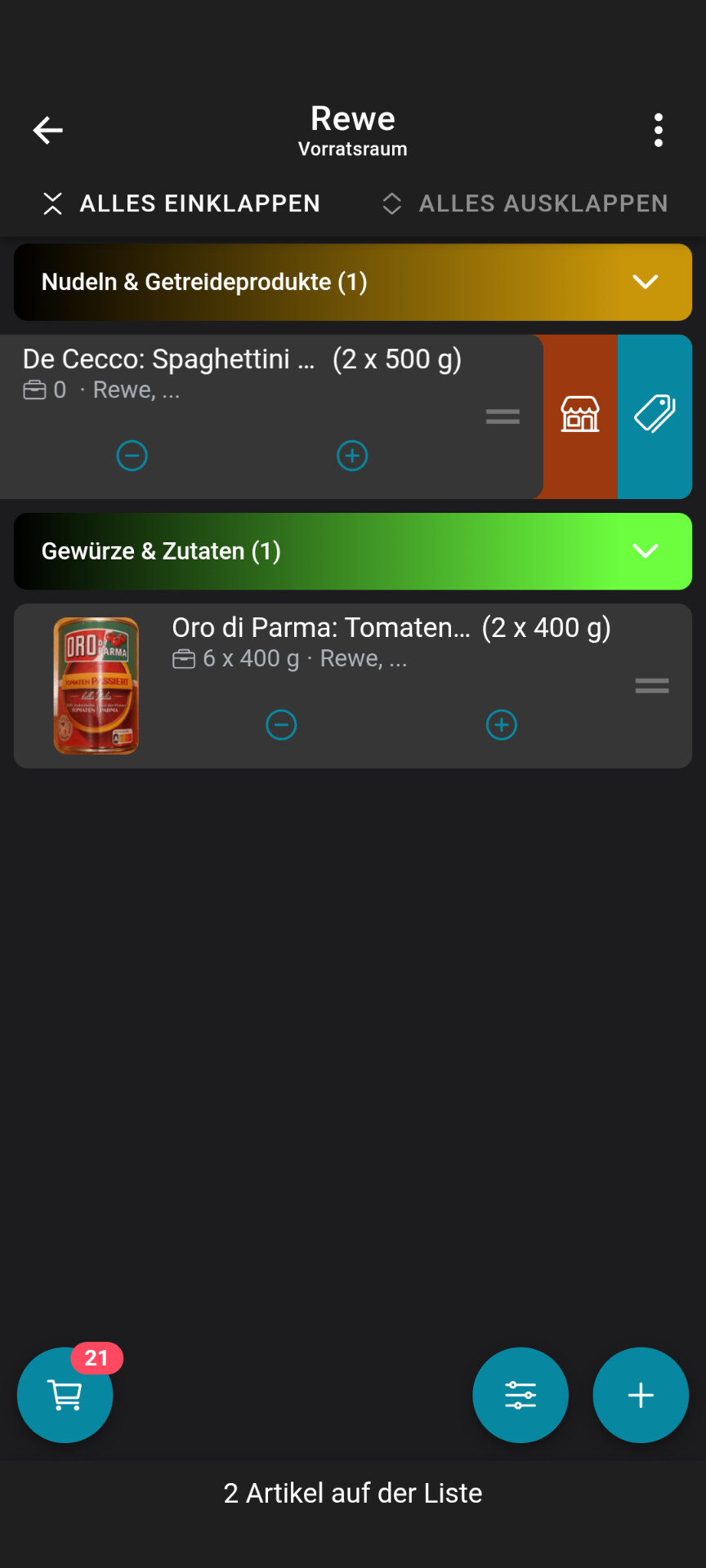This screenshot has width=706, height=1568.
Task: Tap Alles Ausklappen to expand all
Action: point(525,203)
